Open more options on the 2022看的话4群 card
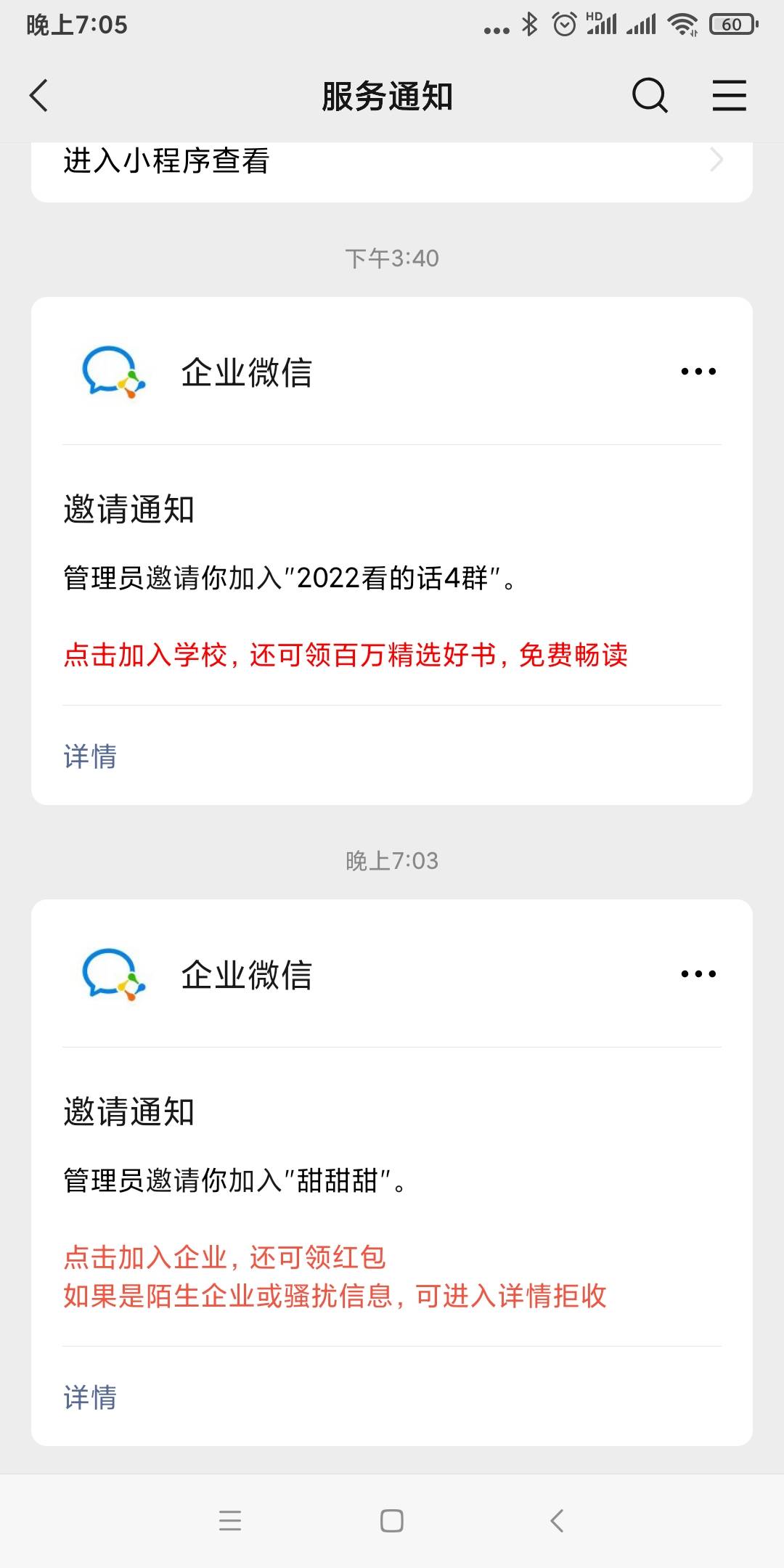Viewport: 784px width, 1568px height. tap(698, 372)
